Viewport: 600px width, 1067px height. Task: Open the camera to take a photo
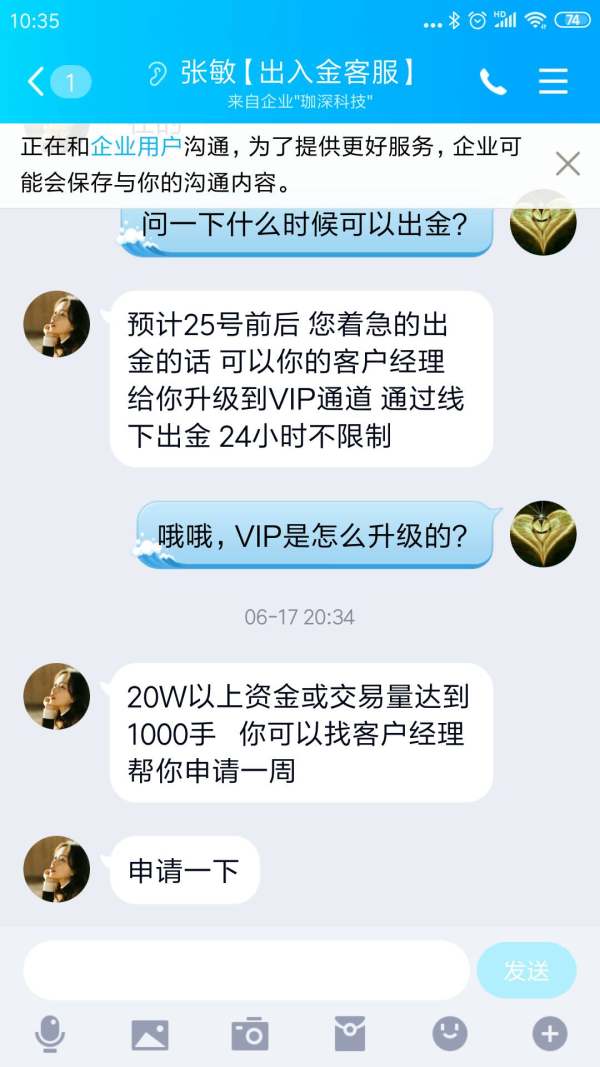250,1034
